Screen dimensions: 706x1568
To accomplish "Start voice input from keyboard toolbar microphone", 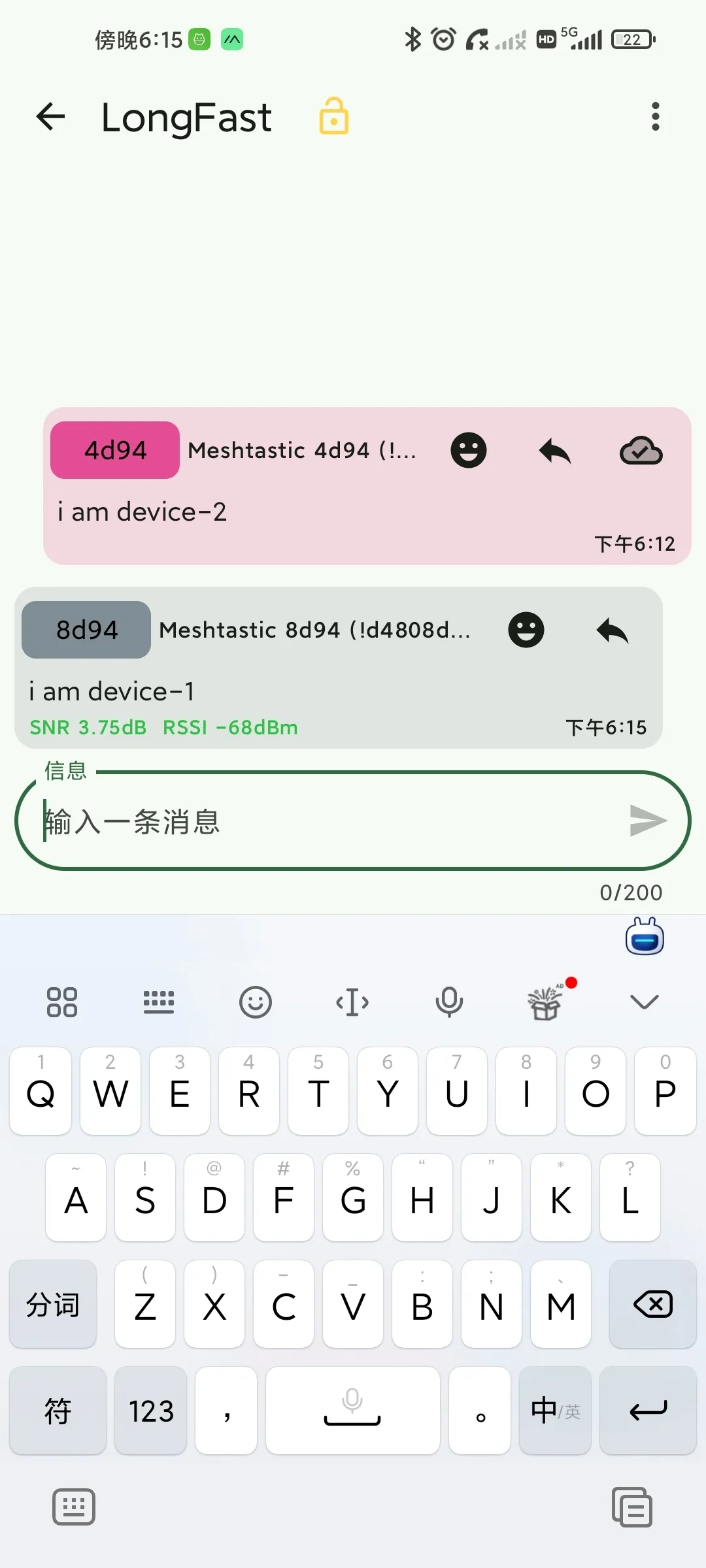I will [x=449, y=1002].
